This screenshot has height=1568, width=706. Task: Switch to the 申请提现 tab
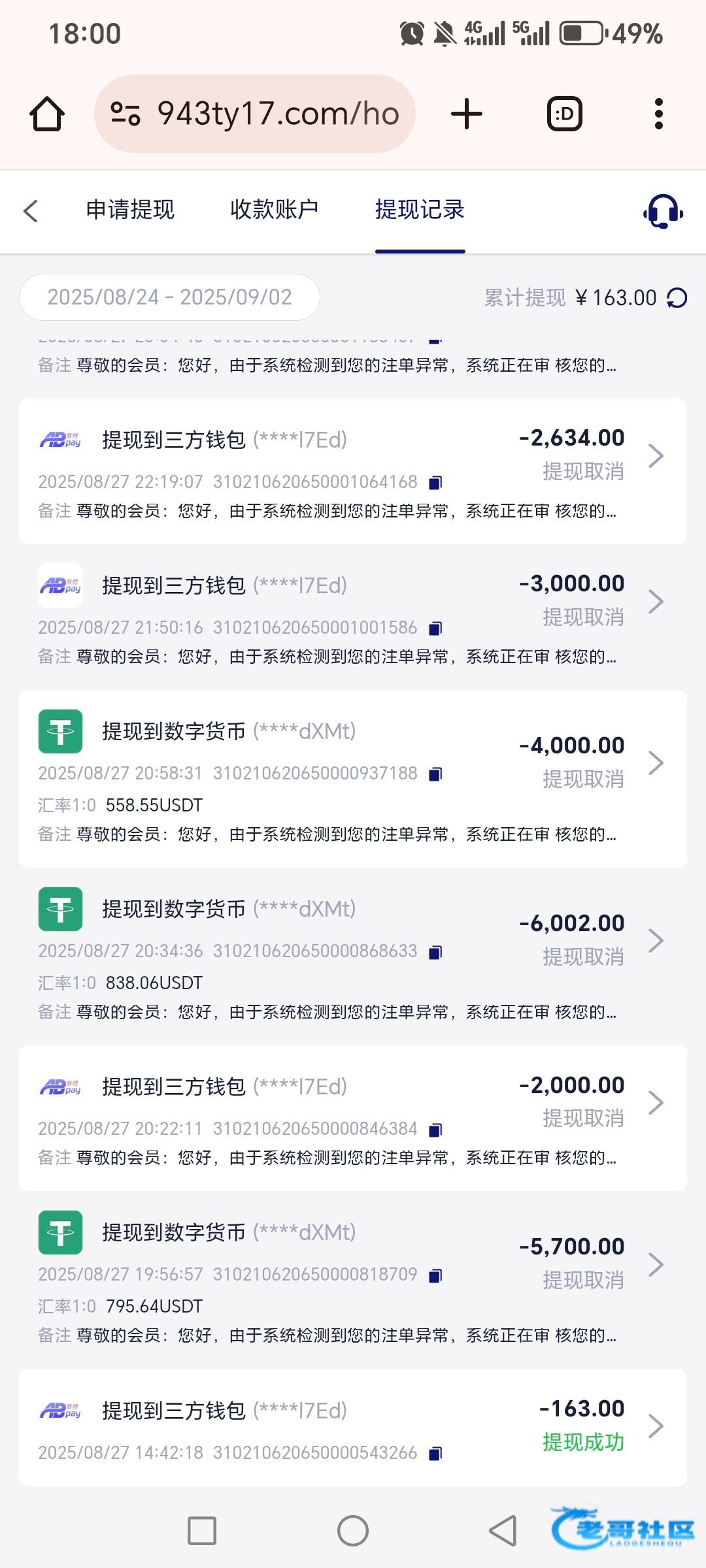[x=130, y=209]
